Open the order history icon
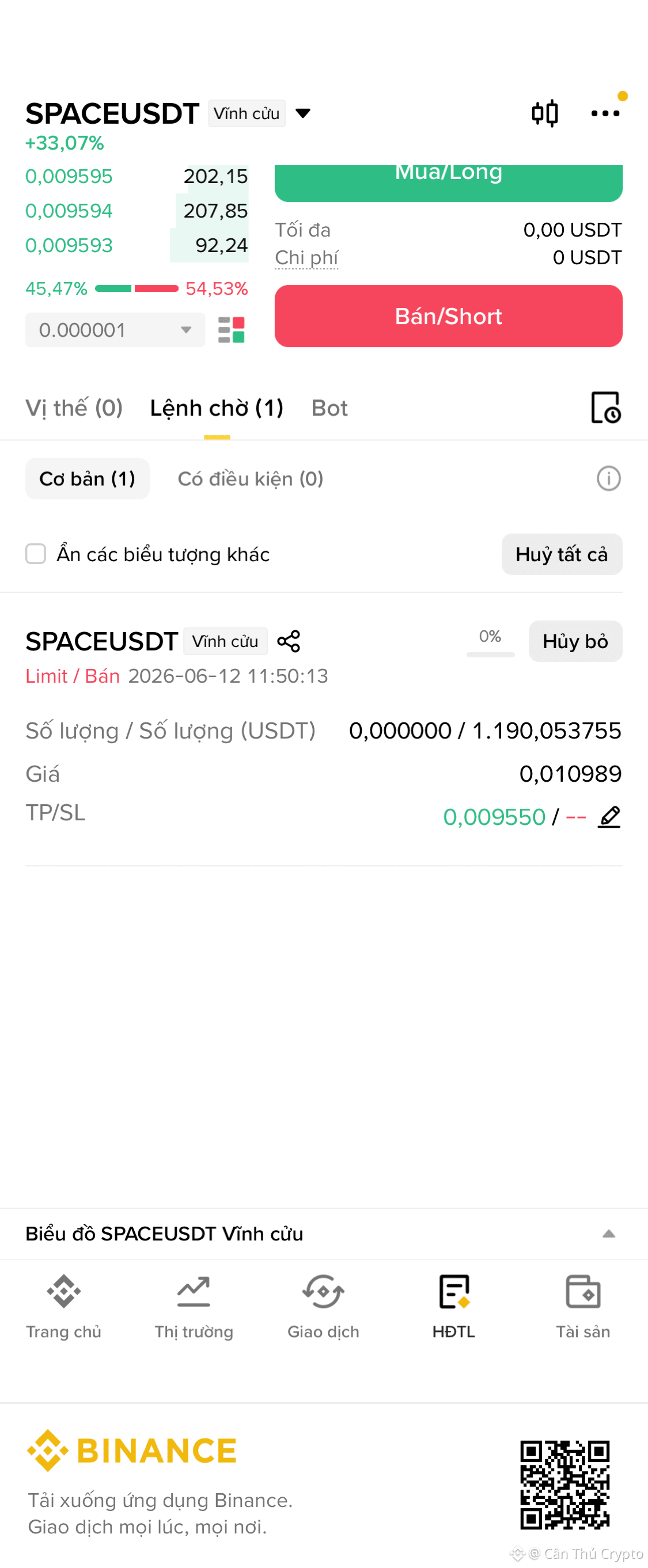 605,407
